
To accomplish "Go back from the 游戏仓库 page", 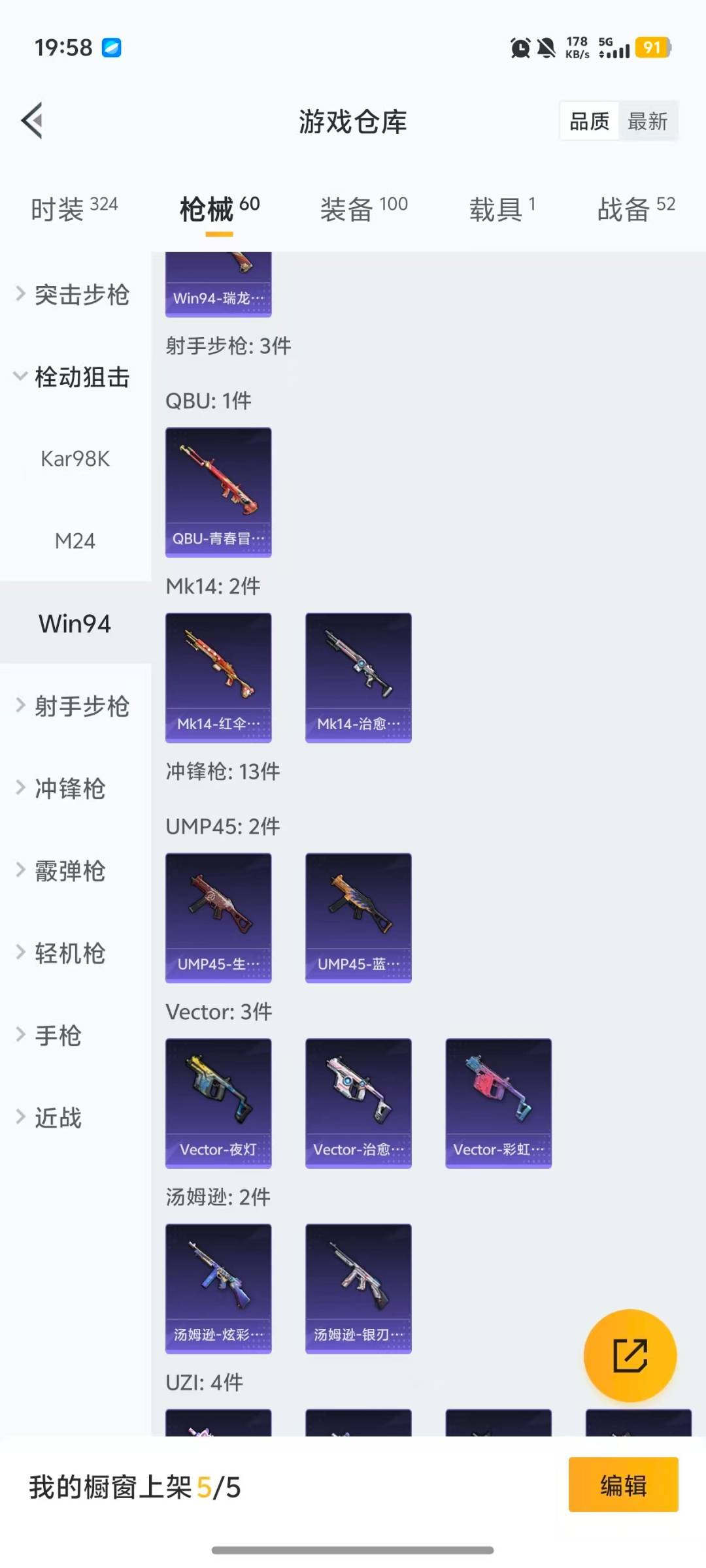I will pos(33,121).
